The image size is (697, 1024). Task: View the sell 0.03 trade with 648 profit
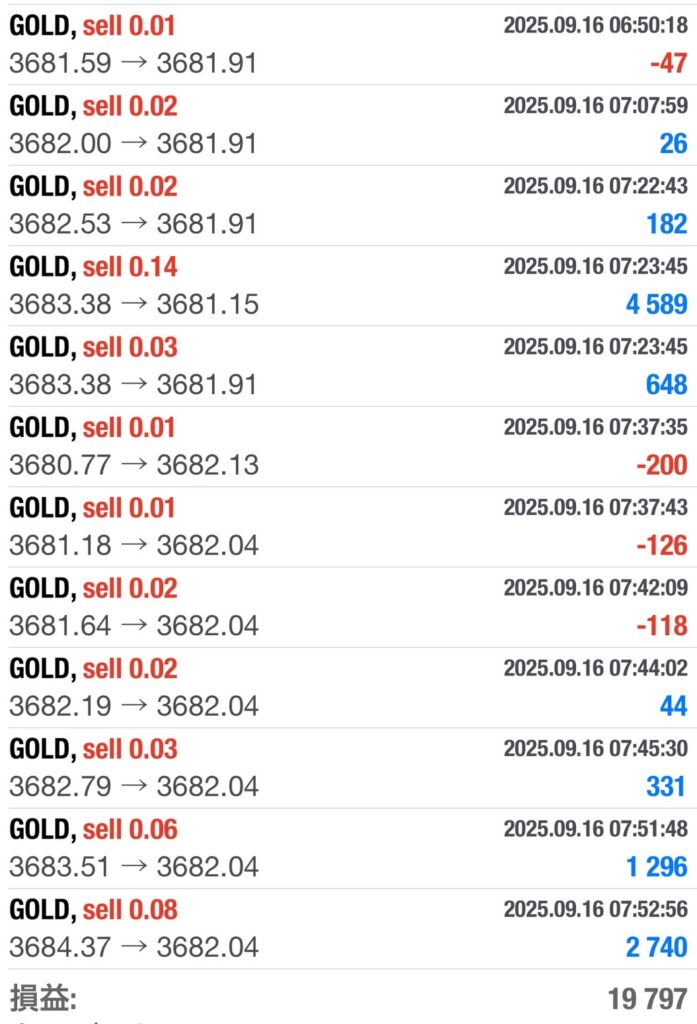pos(348,366)
